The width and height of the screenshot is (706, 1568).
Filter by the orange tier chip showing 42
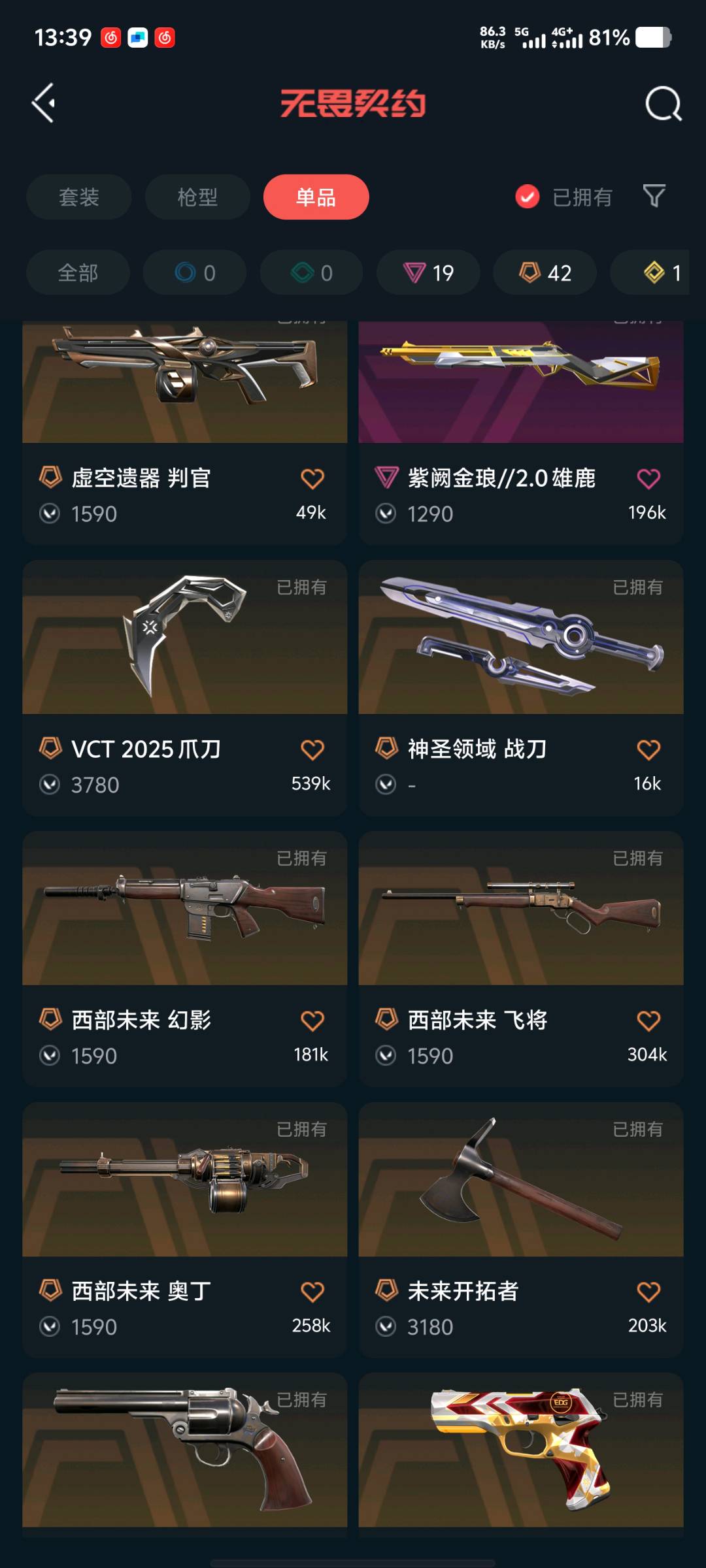(545, 272)
